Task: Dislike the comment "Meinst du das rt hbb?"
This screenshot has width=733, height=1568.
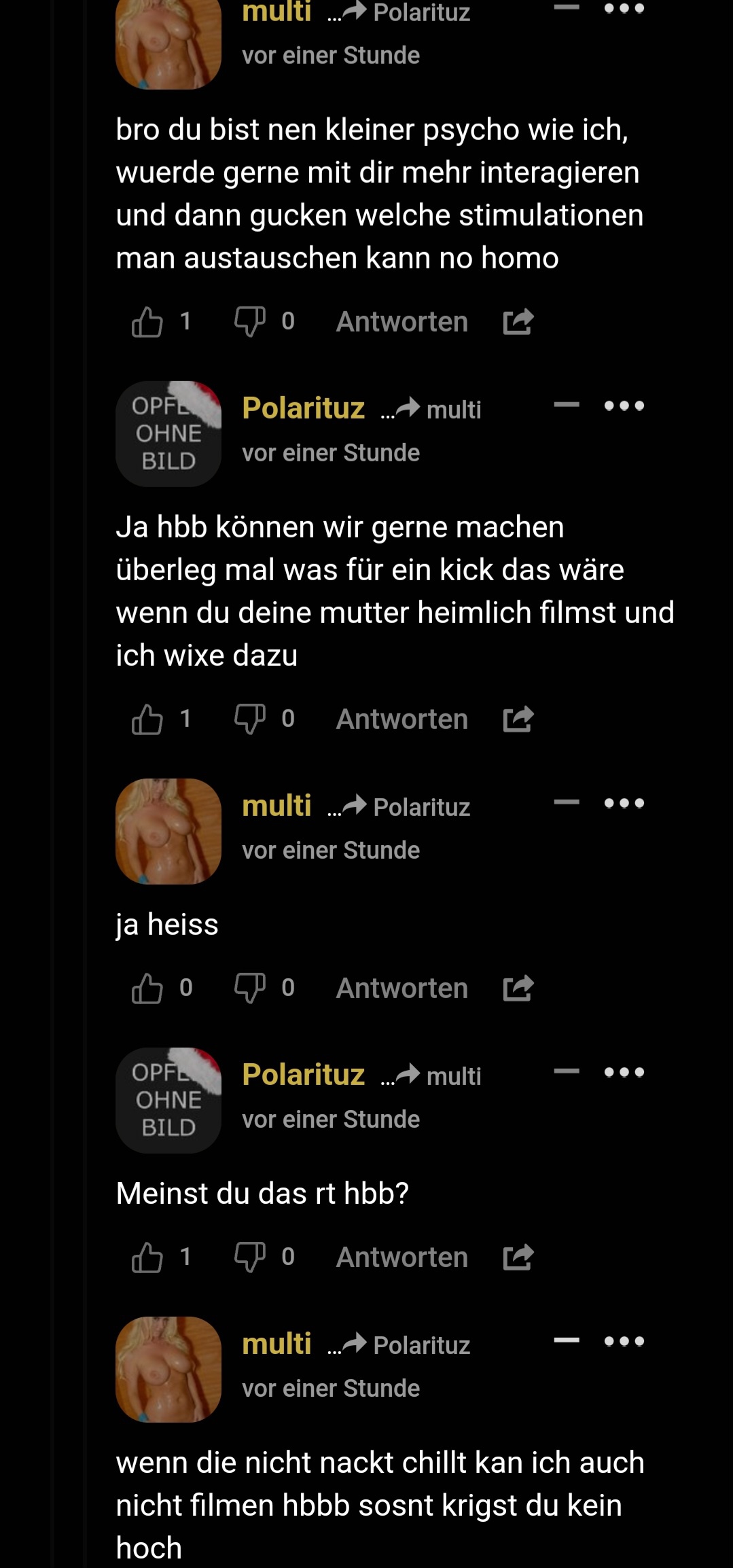Action: tap(249, 1257)
